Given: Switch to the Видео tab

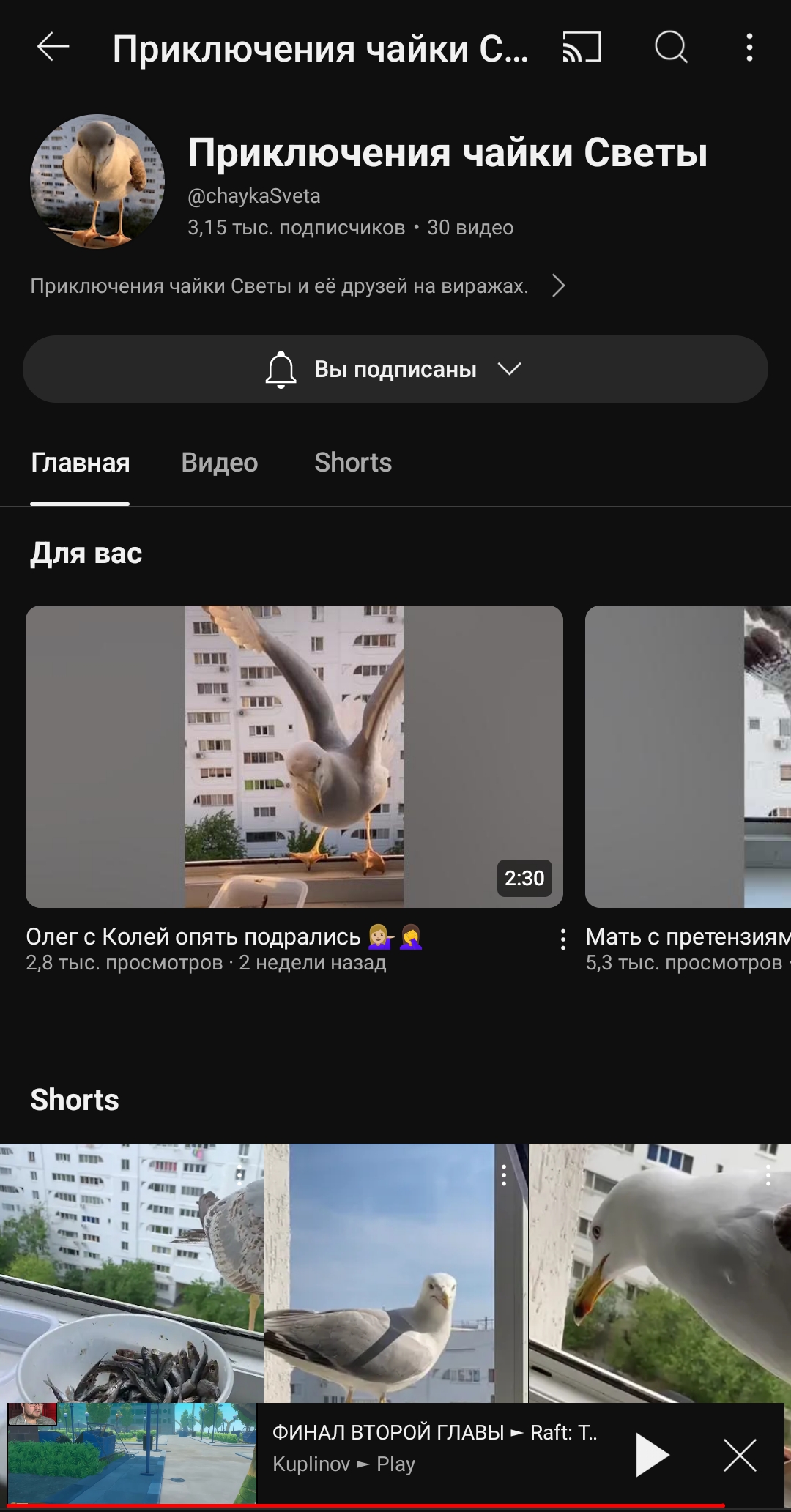Looking at the screenshot, I should tap(219, 463).
